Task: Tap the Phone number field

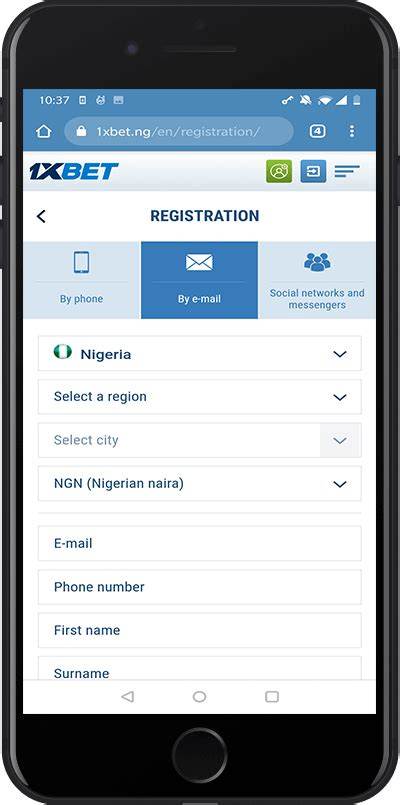Action: (200, 587)
